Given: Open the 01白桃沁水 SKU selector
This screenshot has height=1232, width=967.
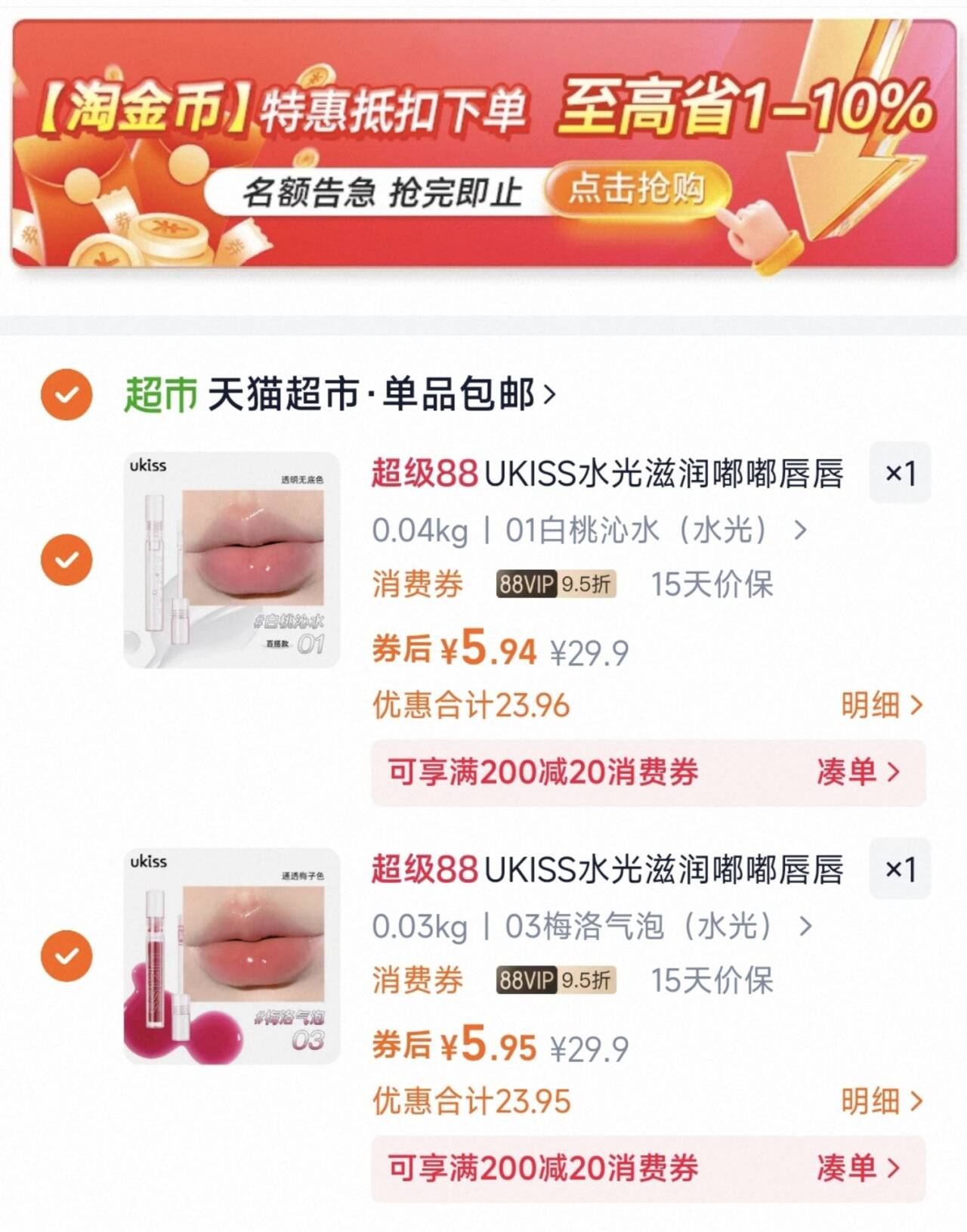Looking at the screenshot, I should (x=589, y=531).
